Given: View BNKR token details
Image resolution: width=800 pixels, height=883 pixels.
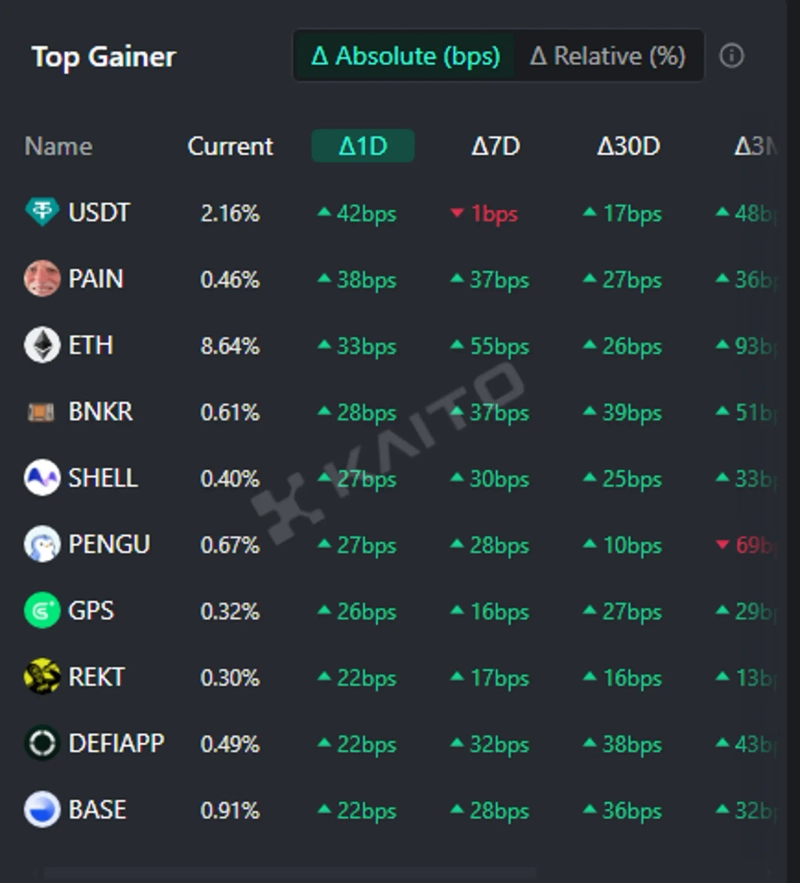Looking at the screenshot, I should 100,412.
